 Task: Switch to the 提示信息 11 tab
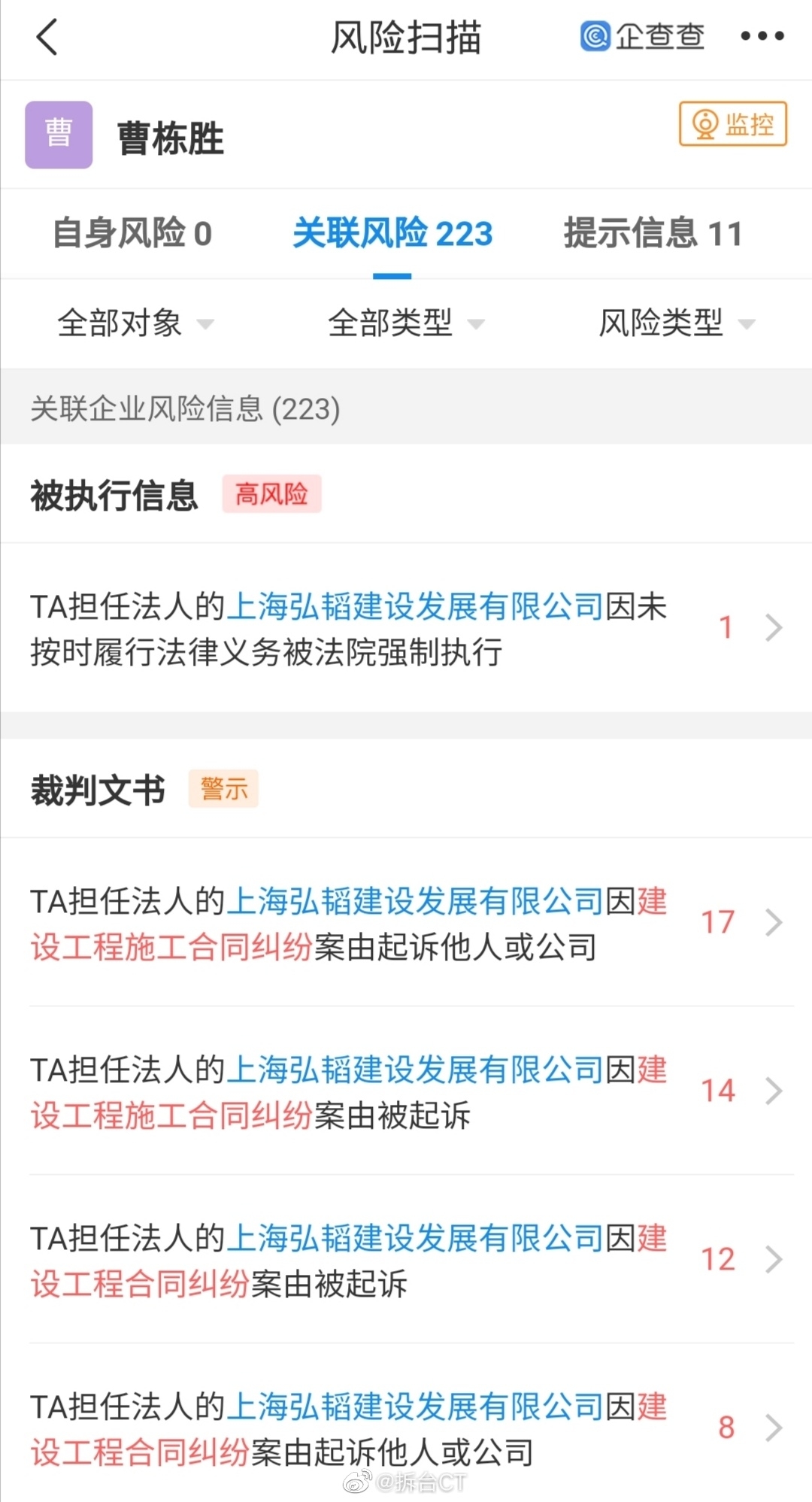[653, 233]
